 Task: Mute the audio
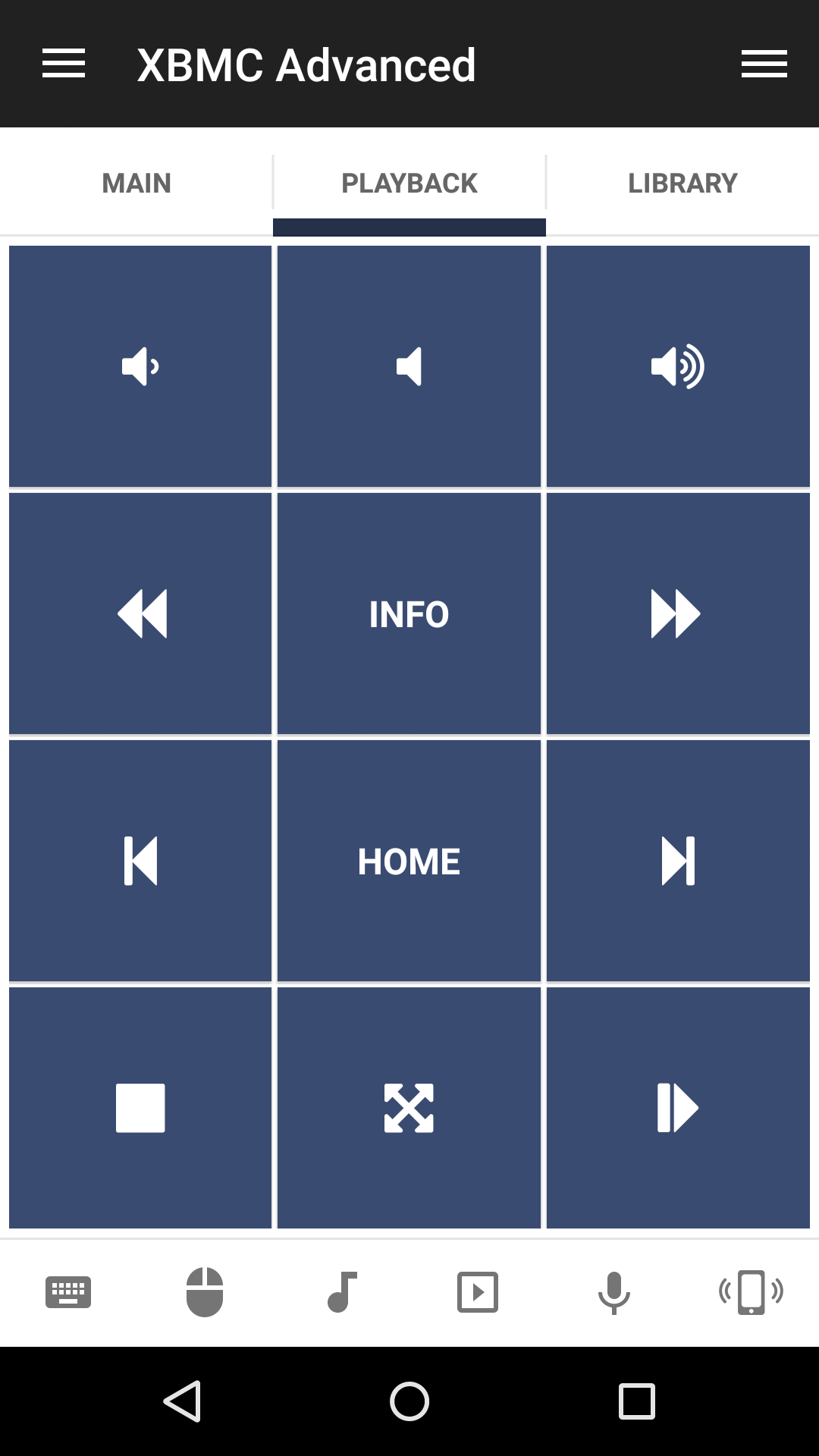point(409,366)
